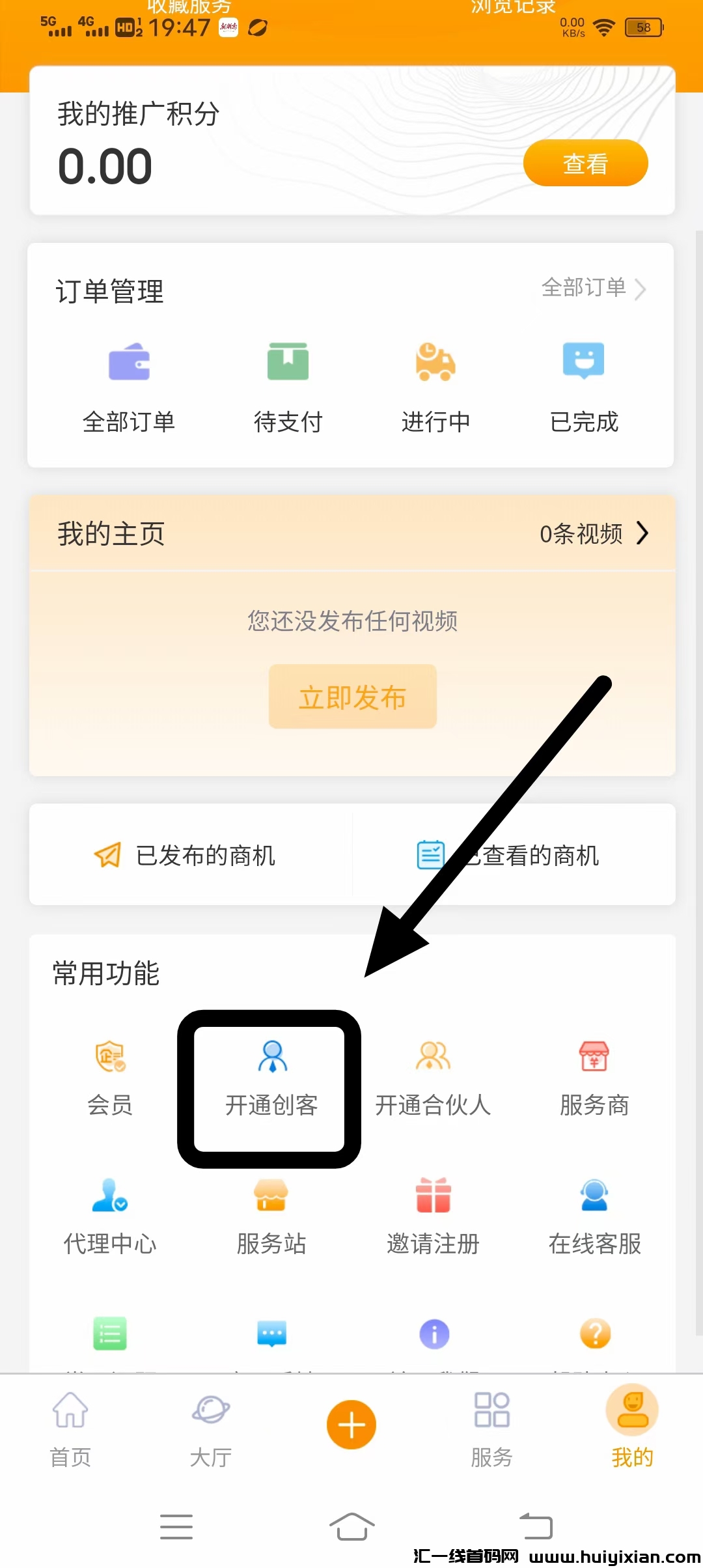Viewport: 703px width, 1568px height.
Task: Go to 代理中心
Action: point(110,1215)
